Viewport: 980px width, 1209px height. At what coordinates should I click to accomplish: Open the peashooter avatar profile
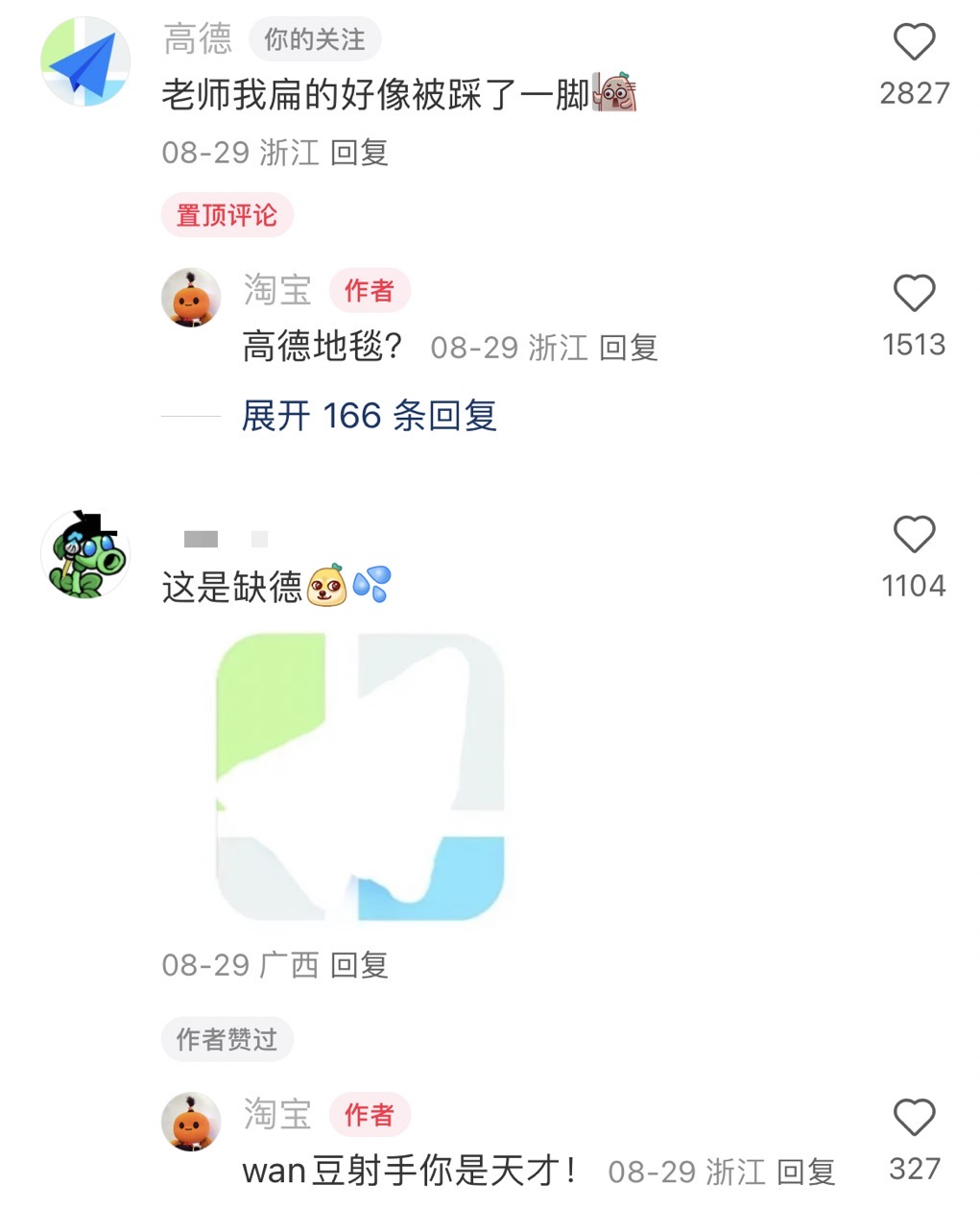(85, 555)
